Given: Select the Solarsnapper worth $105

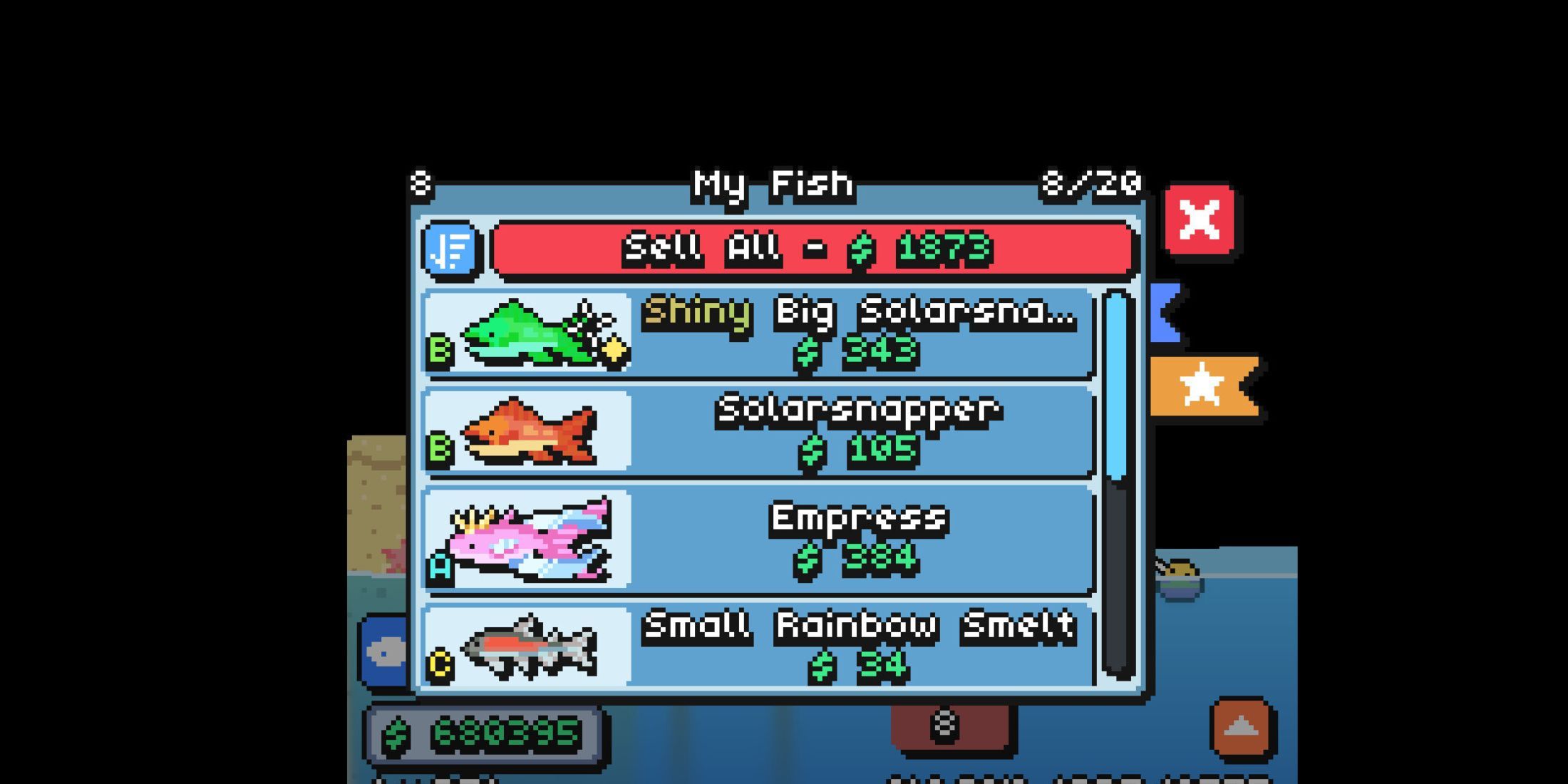Looking at the screenshot, I should tap(759, 430).
